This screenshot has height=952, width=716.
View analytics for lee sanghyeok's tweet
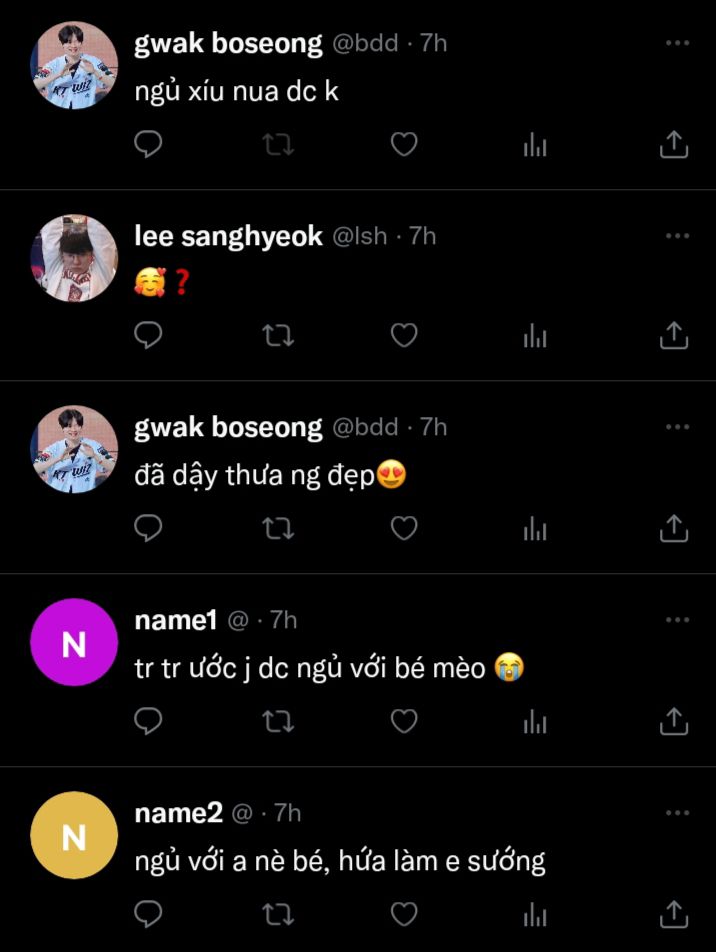tap(535, 336)
